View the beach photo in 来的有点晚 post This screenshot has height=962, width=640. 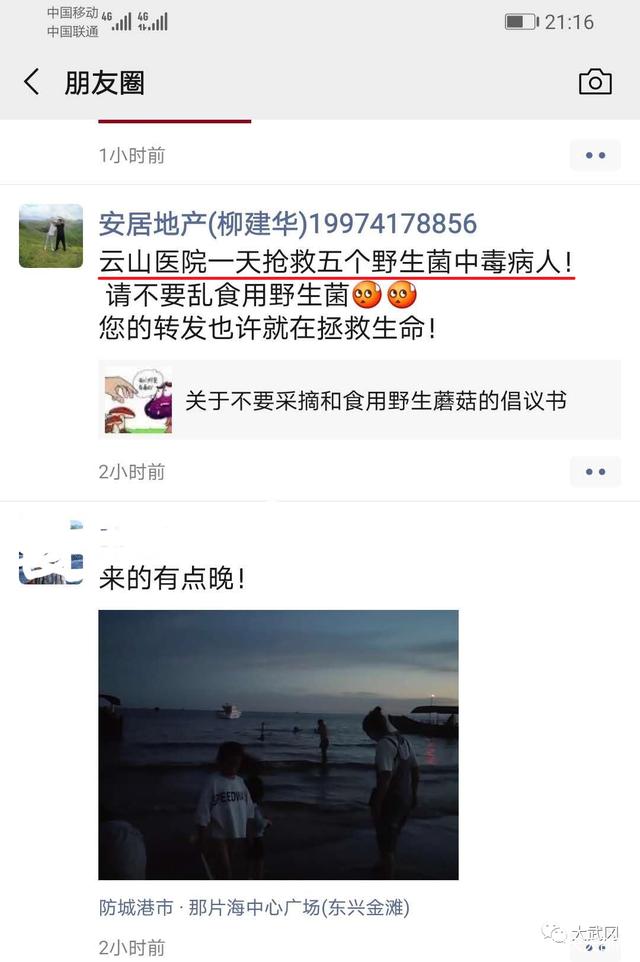coord(278,744)
